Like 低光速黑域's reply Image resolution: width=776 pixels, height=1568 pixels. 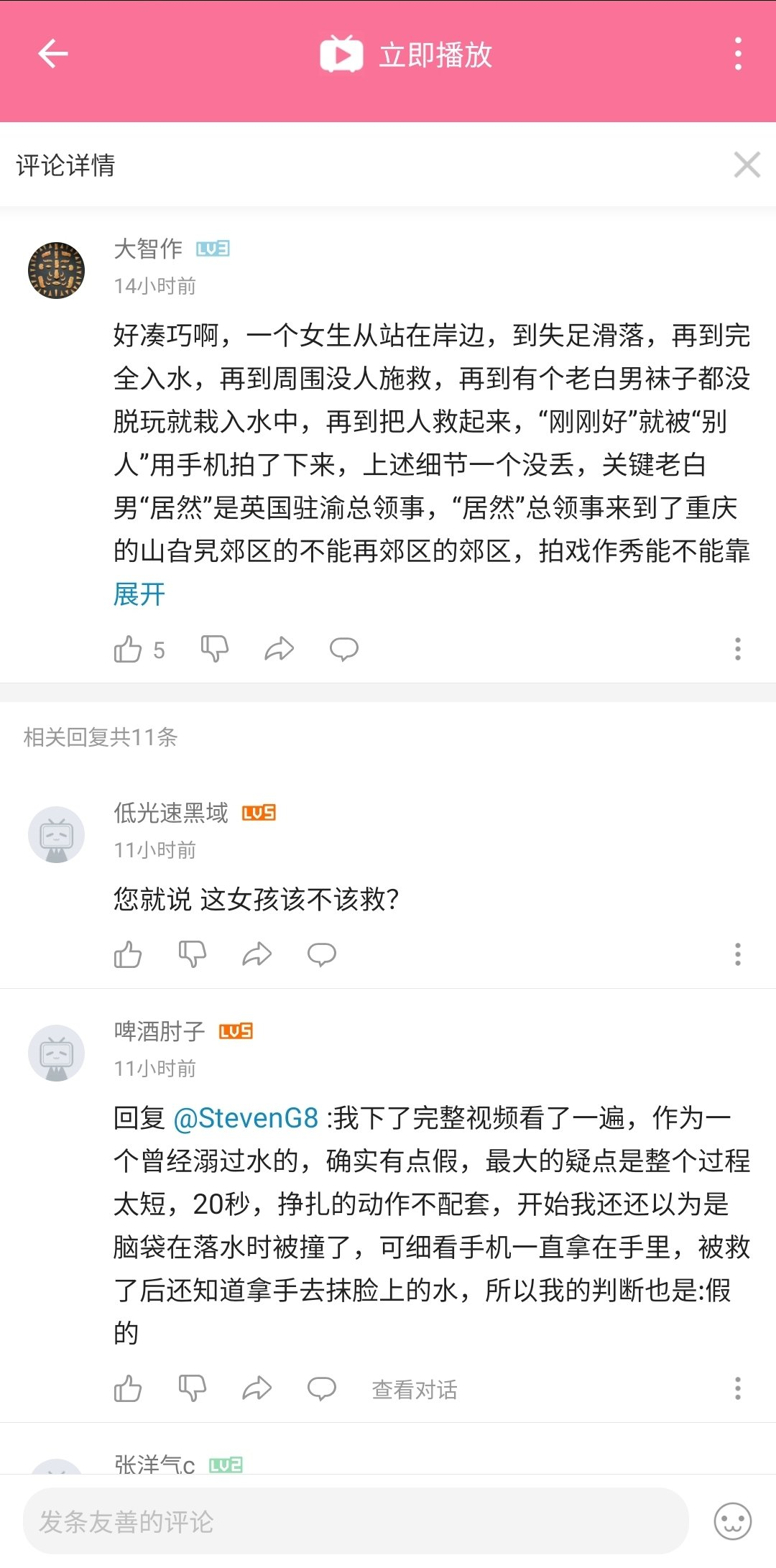tap(128, 954)
